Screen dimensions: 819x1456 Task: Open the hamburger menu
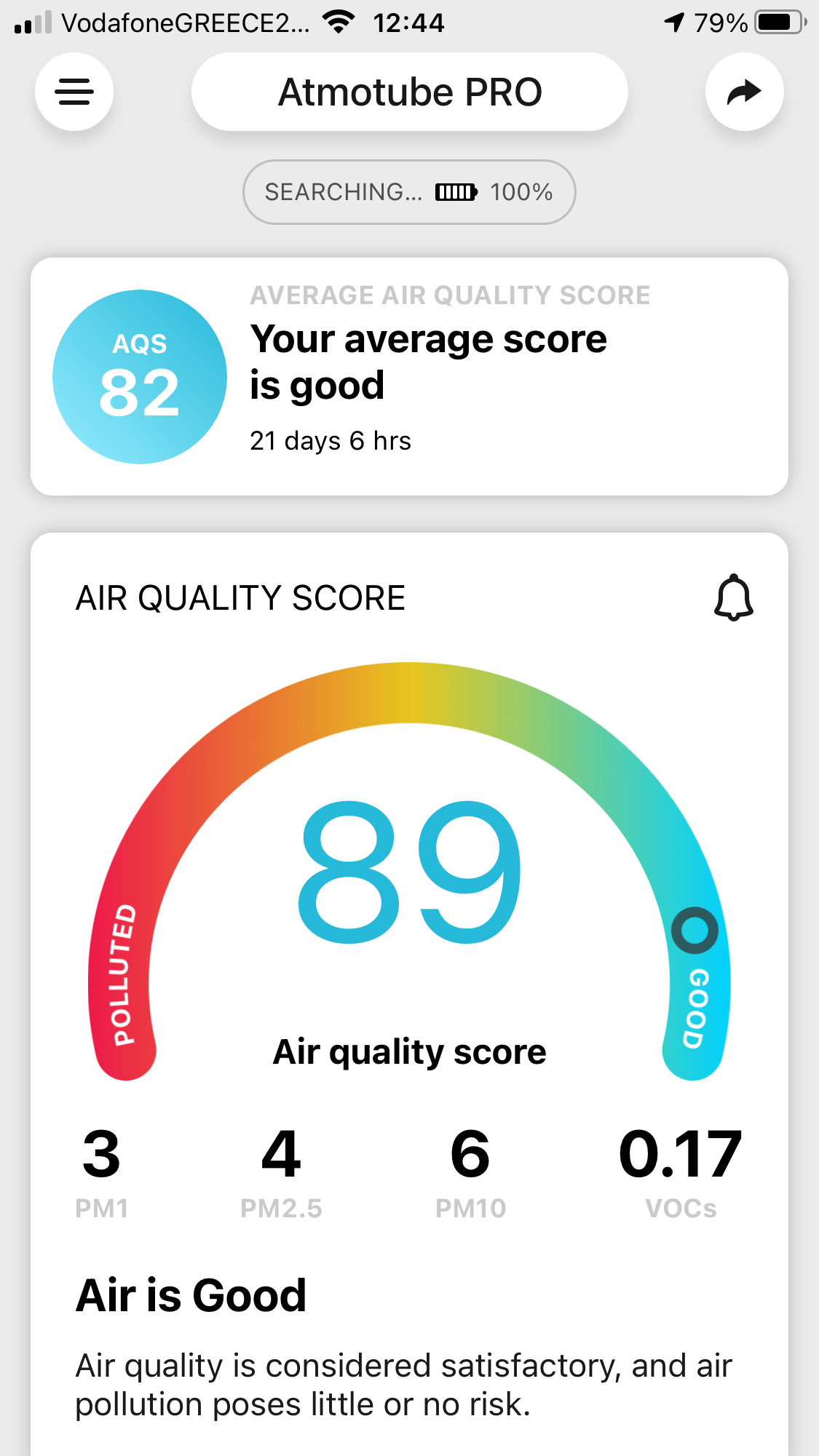pos(74,92)
